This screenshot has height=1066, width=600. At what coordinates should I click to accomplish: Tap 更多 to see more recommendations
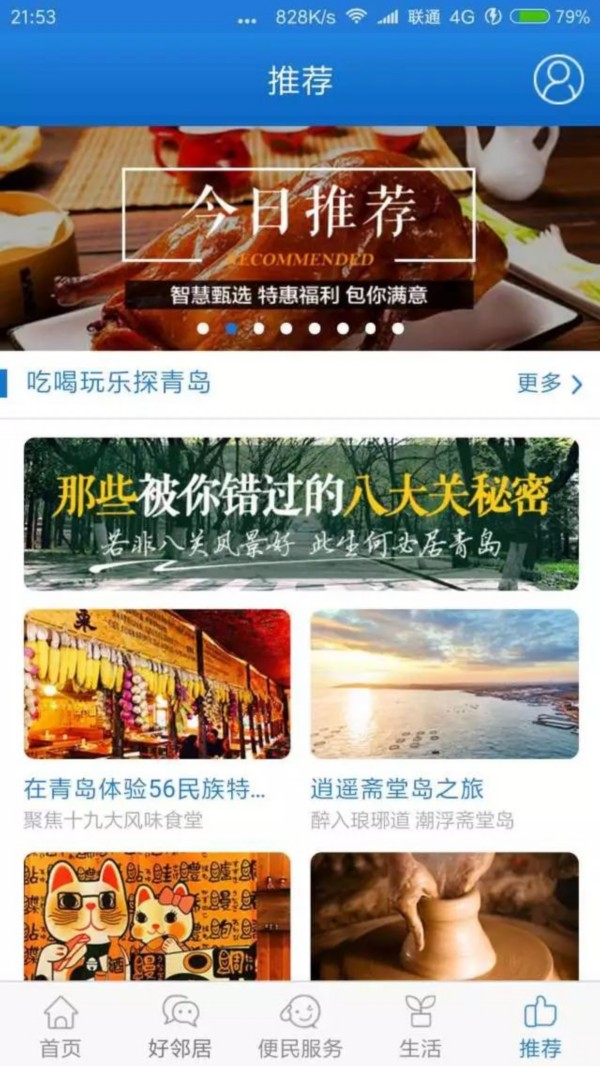click(549, 383)
